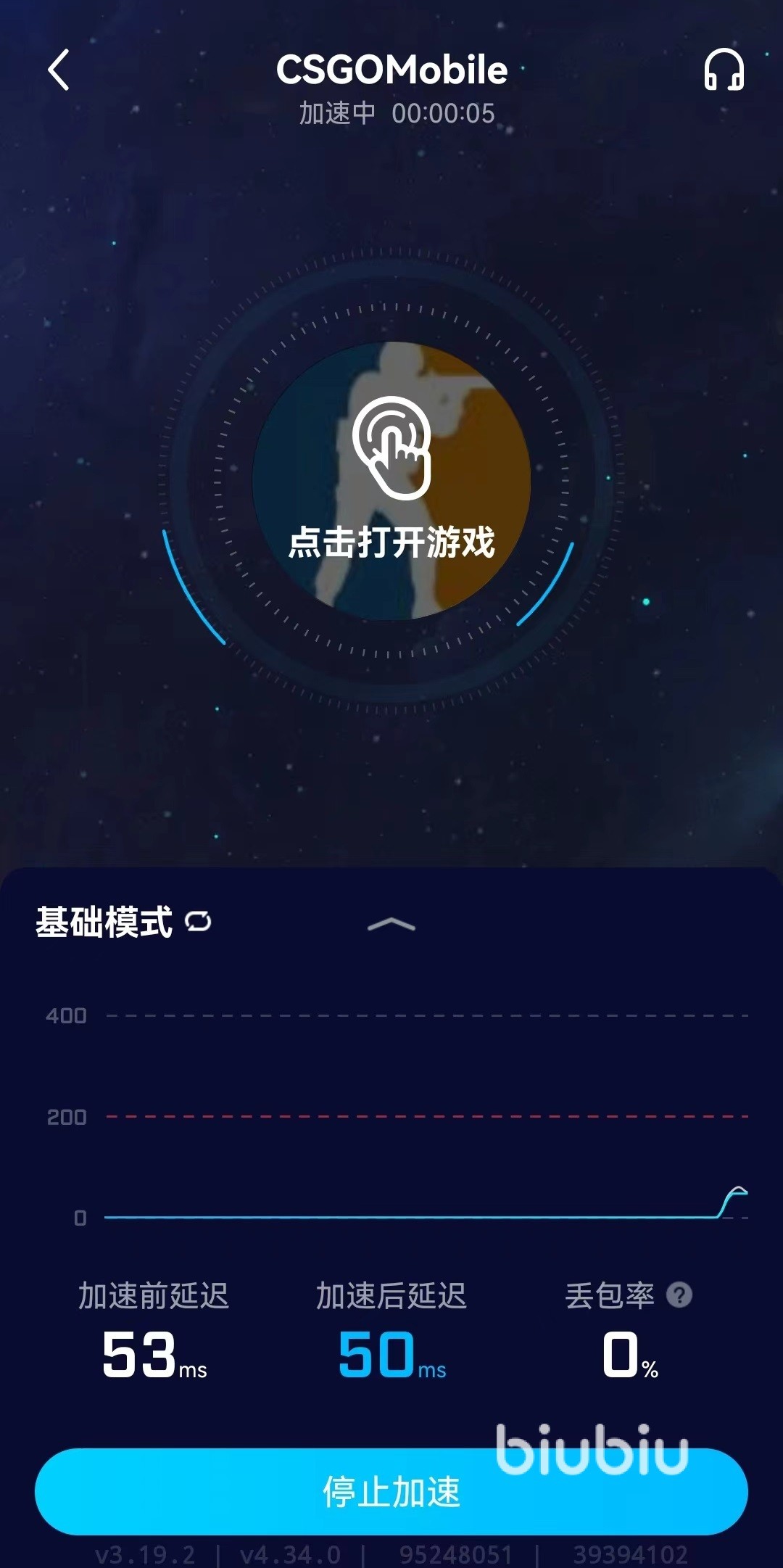Viewport: 783px width, 1568px height.
Task: Tap 停止加速 to stop acceleration
Action: [391, 1491]
